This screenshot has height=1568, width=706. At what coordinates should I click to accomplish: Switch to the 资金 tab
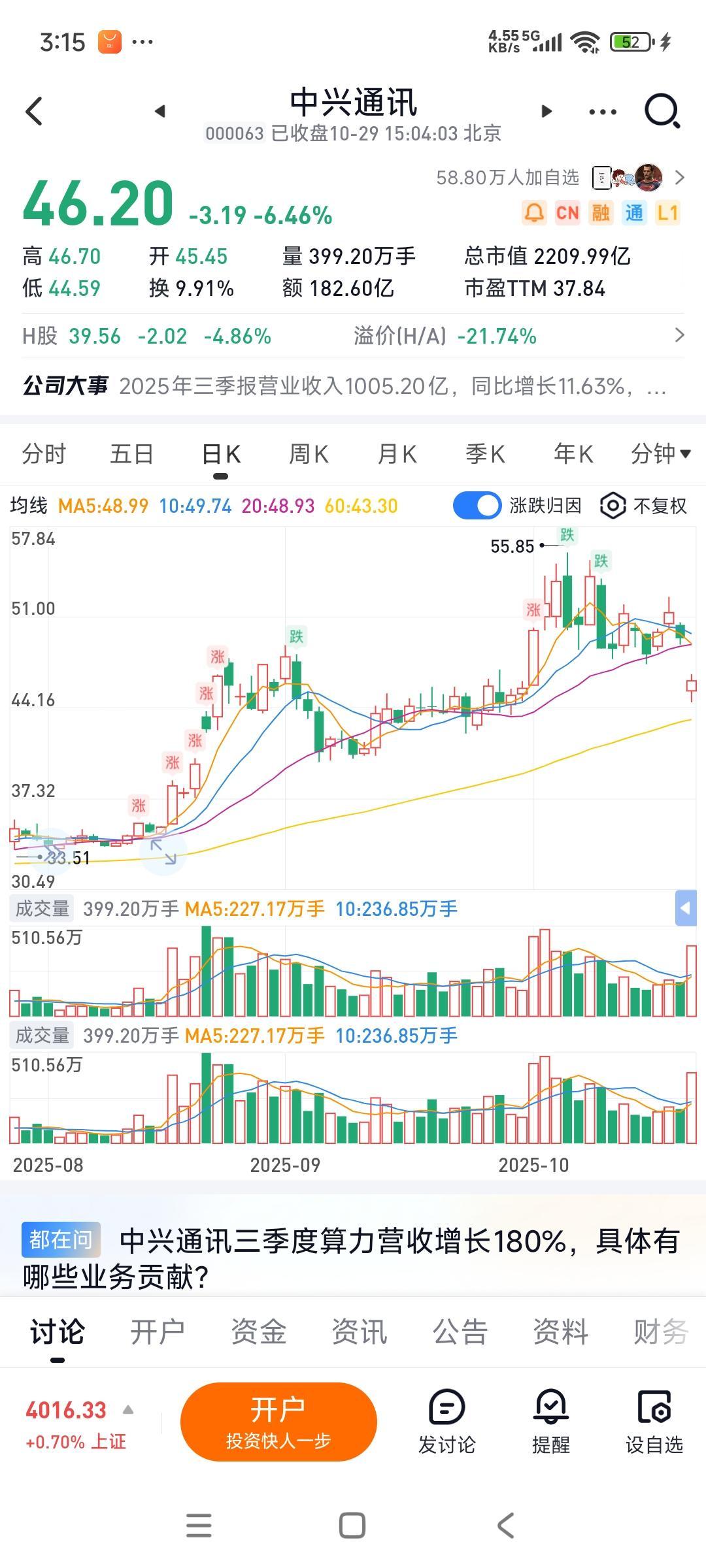click(259, 1332)
